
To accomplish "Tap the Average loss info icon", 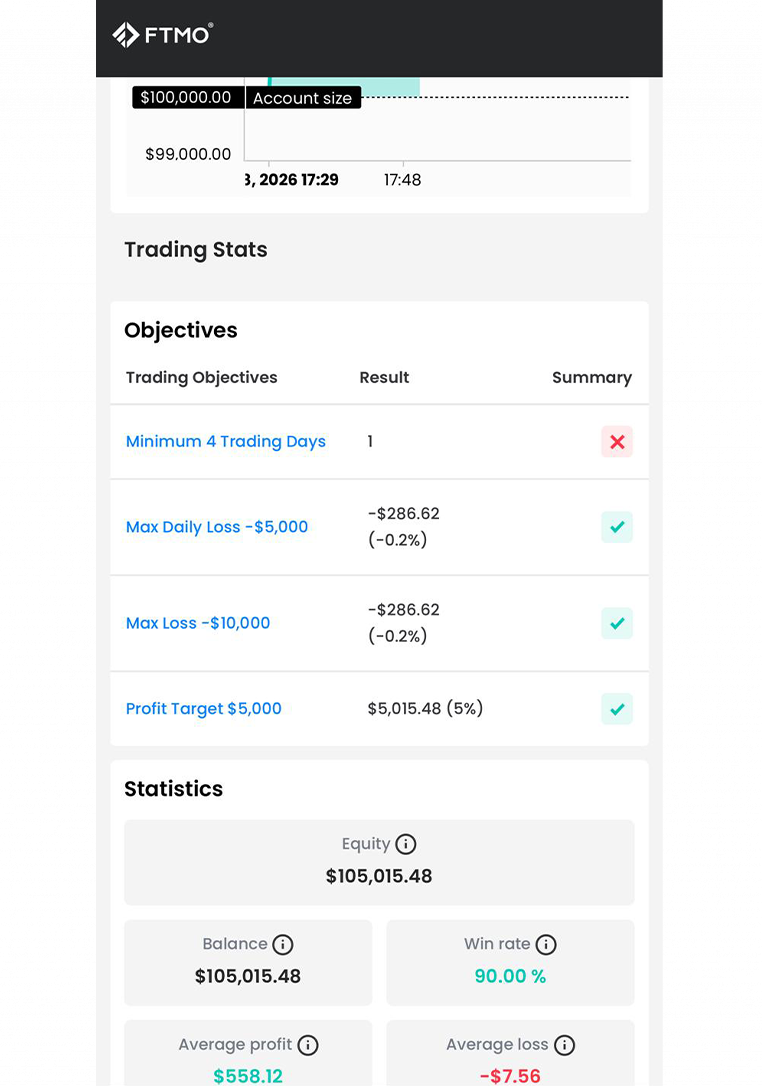I will 565,1045.
